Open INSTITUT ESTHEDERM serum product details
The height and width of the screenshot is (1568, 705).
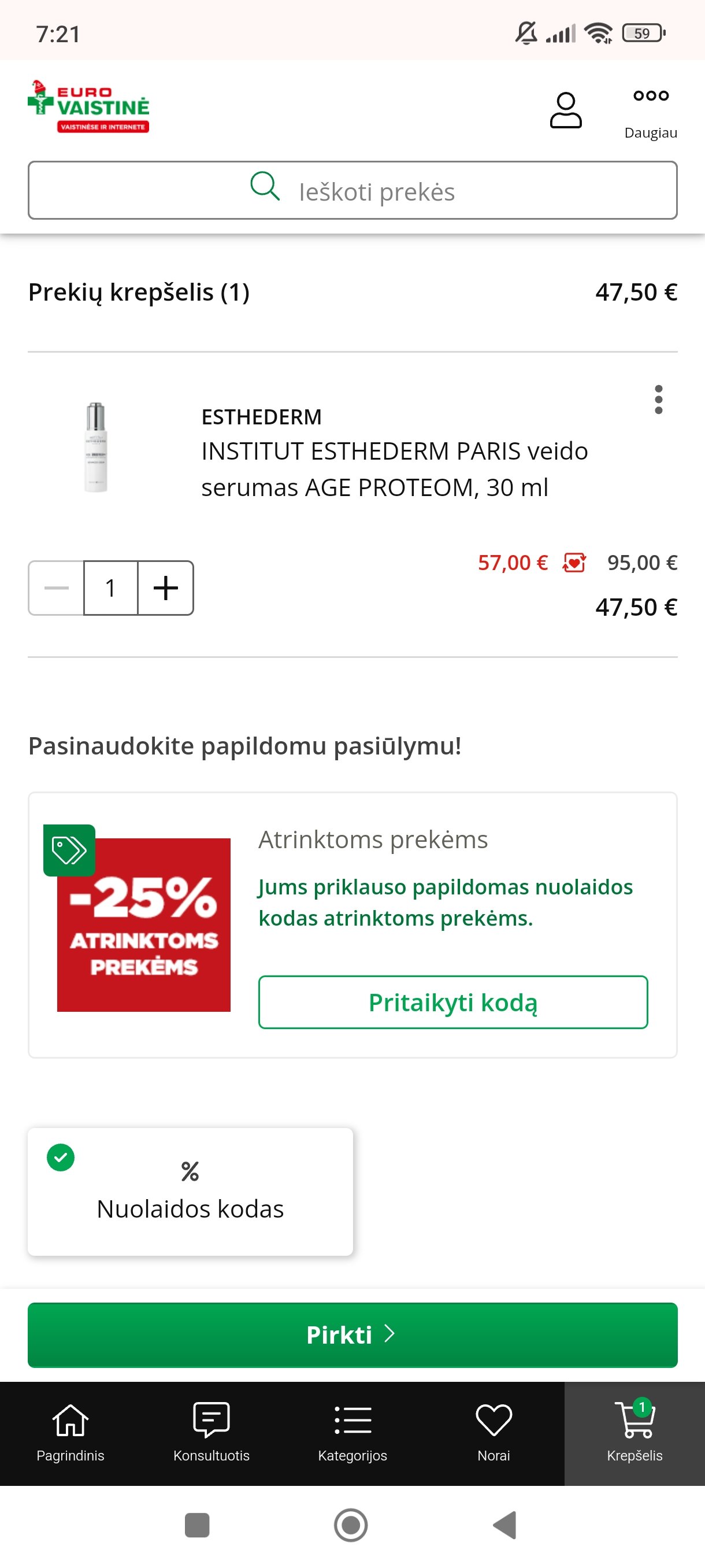pyautogui.click(x=394, y=469)
